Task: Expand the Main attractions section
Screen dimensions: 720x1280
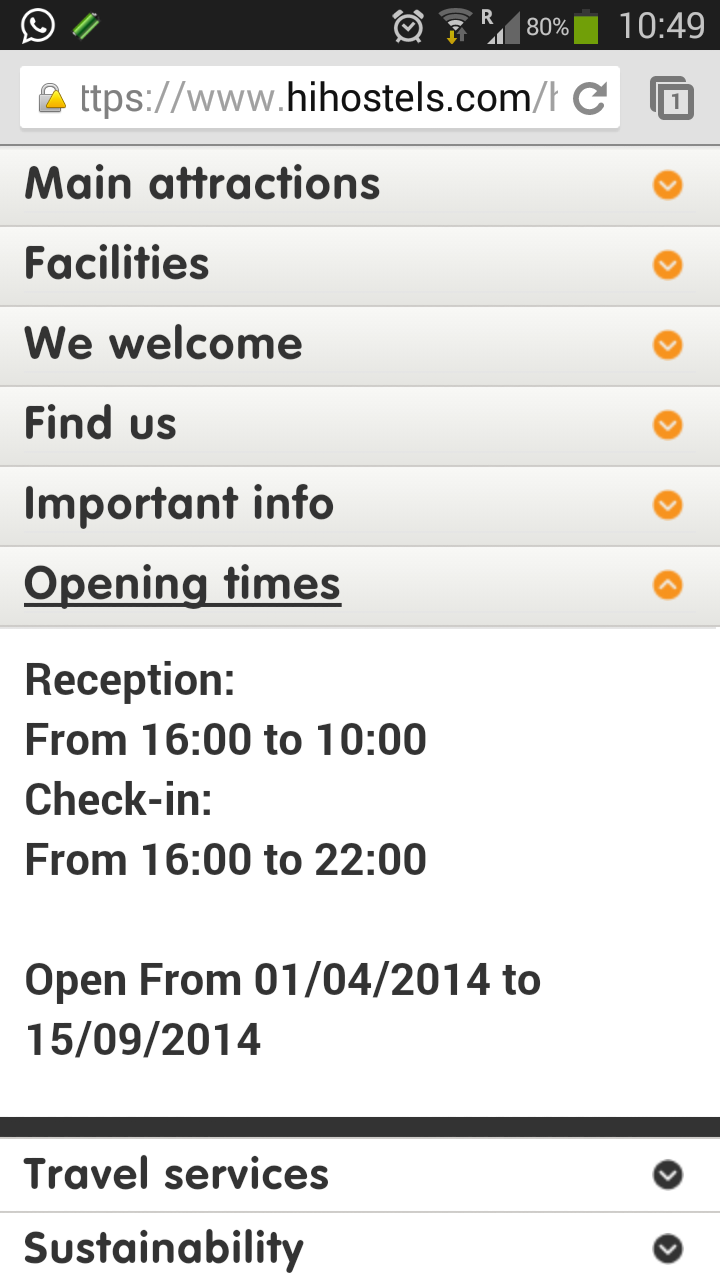Action: [x=360, y=185]
